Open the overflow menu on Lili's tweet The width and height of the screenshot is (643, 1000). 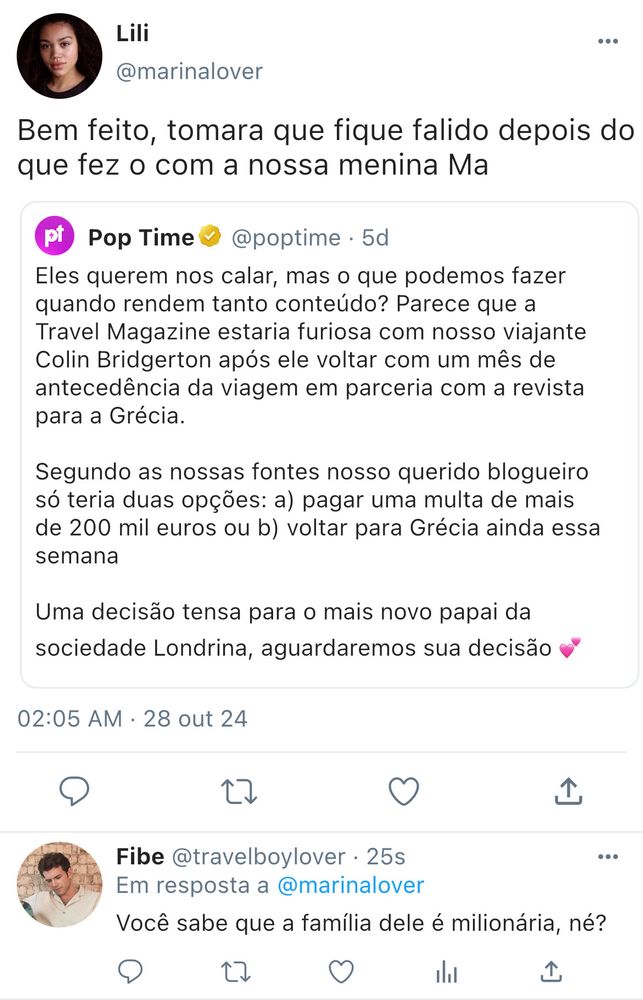[607, 42]
